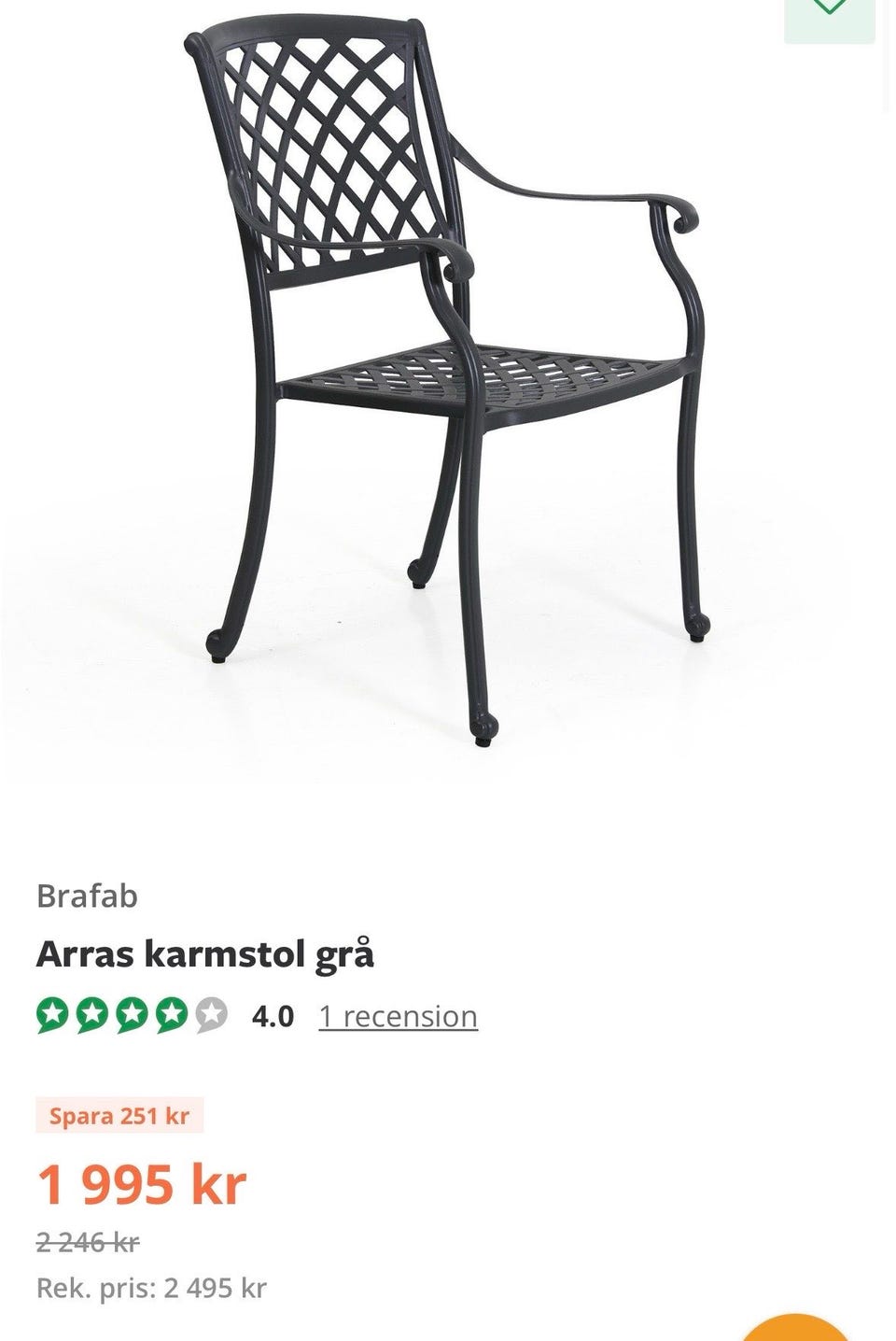Viewport: 896px width, 1341px height.
Task: Open the chair product photo
Action: [448, 402]
